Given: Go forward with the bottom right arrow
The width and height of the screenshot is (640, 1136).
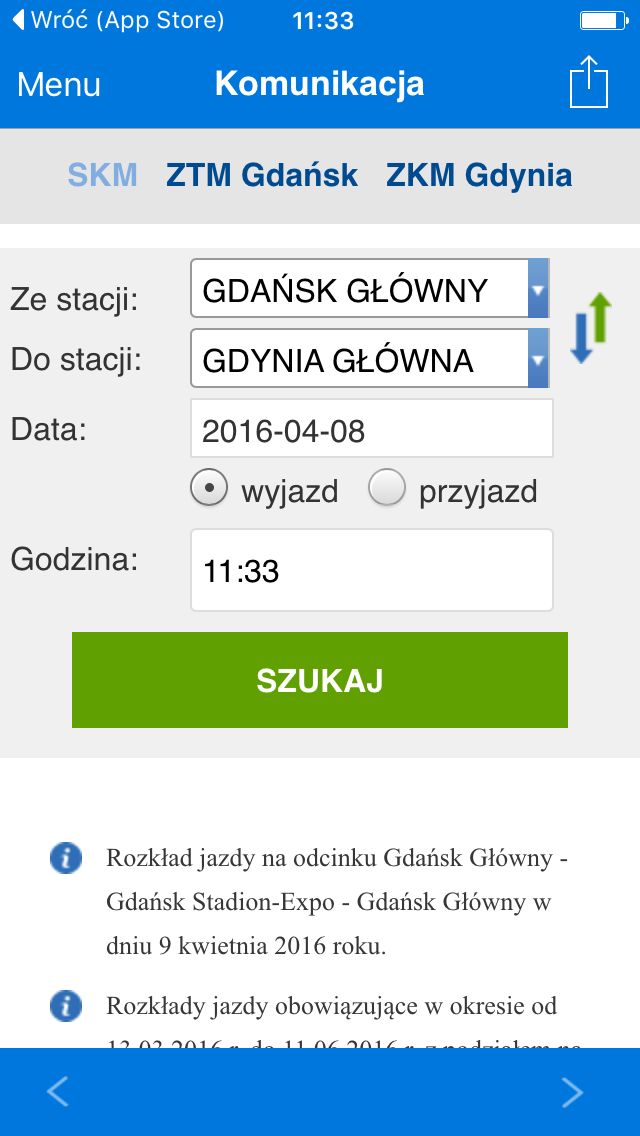Looking at the screenshot, I should coord(572,1092).
